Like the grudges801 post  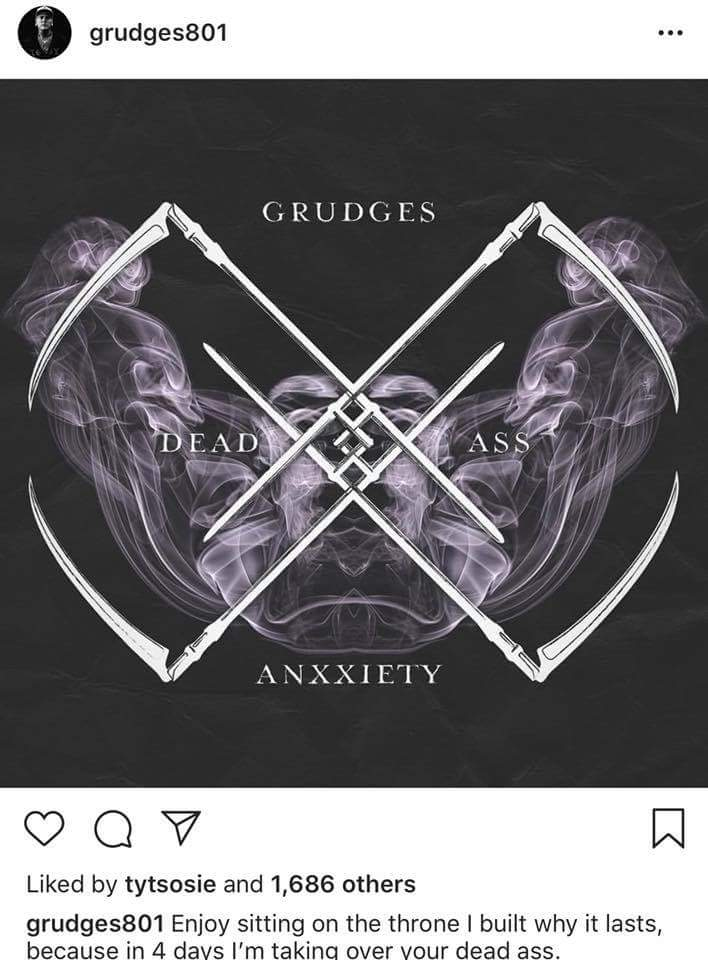(42, 828)
